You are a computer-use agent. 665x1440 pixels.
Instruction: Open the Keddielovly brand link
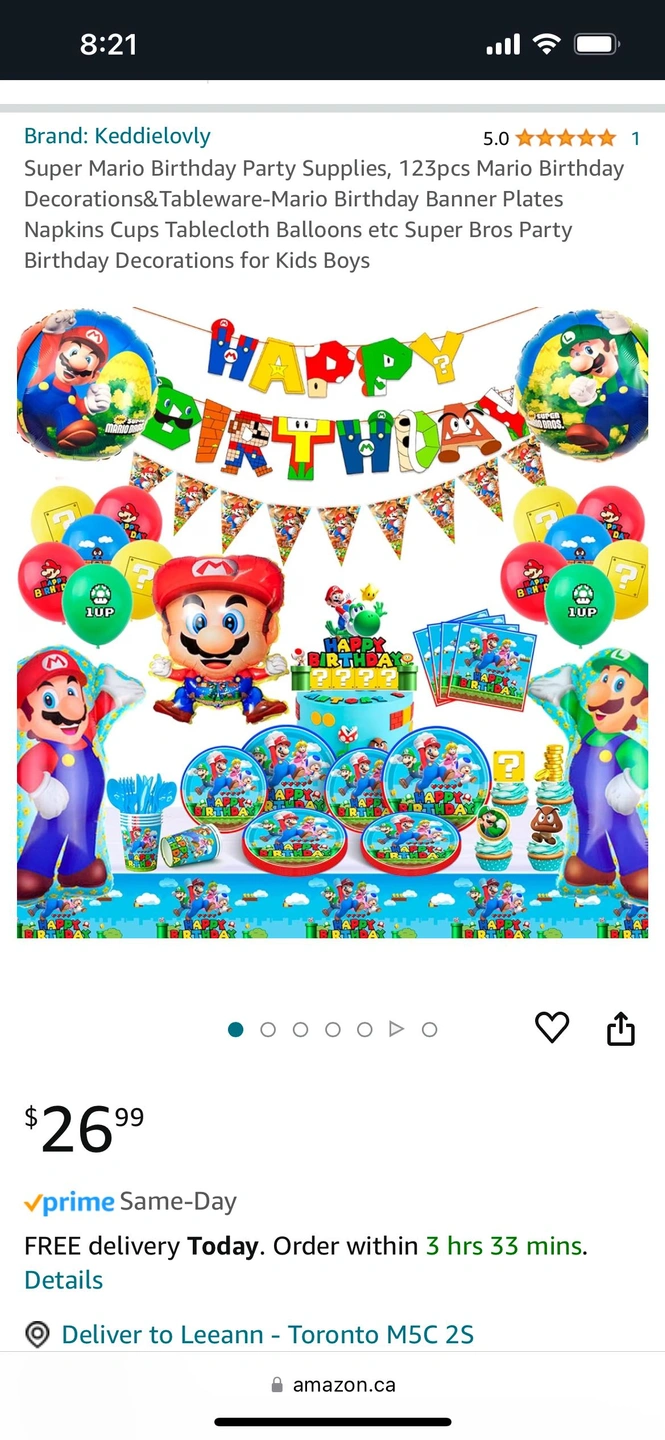tap(117, 136)
